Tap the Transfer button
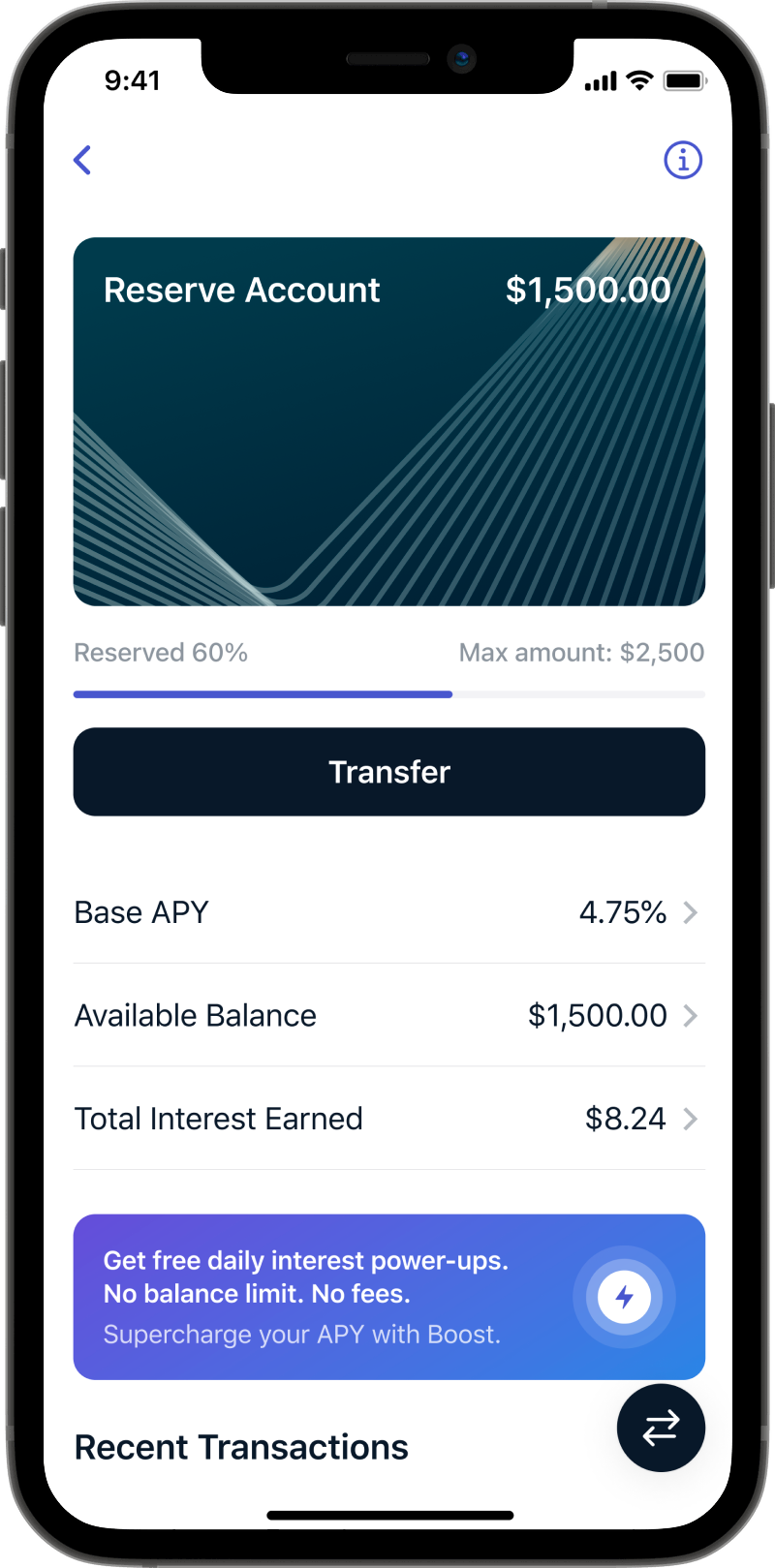Viewport: 775px width, 1568px height. click(388, 772)
